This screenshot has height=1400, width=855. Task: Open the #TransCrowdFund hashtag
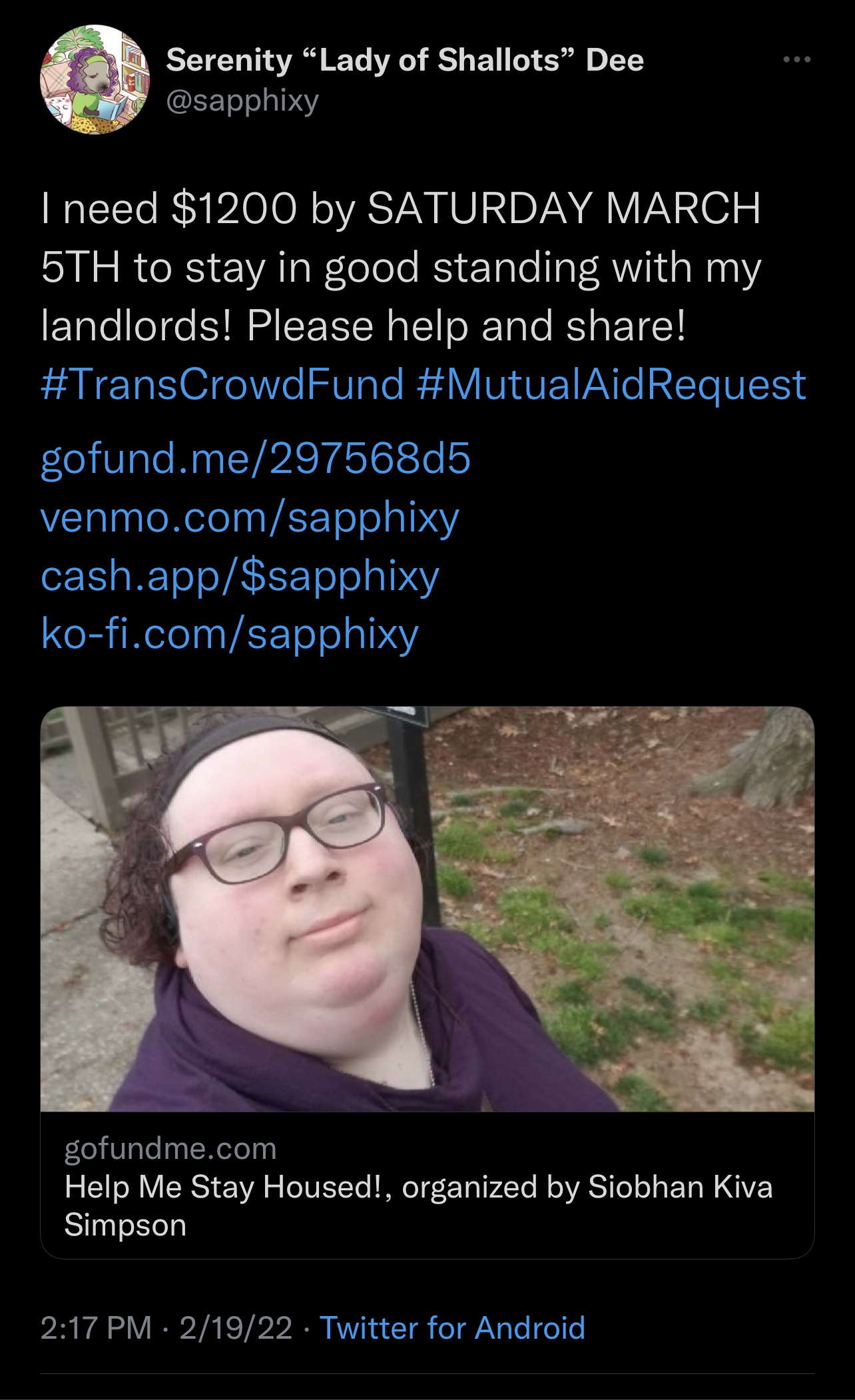(x=222, y=384)
